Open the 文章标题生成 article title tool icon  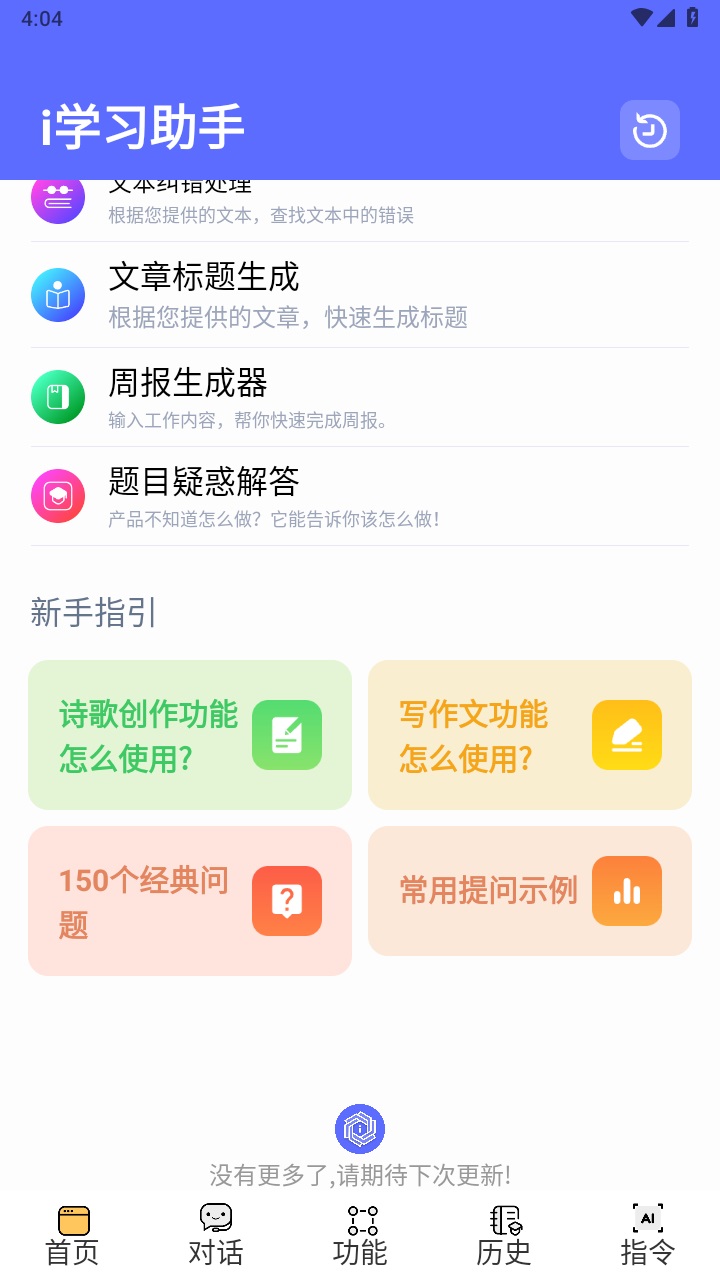57,294
